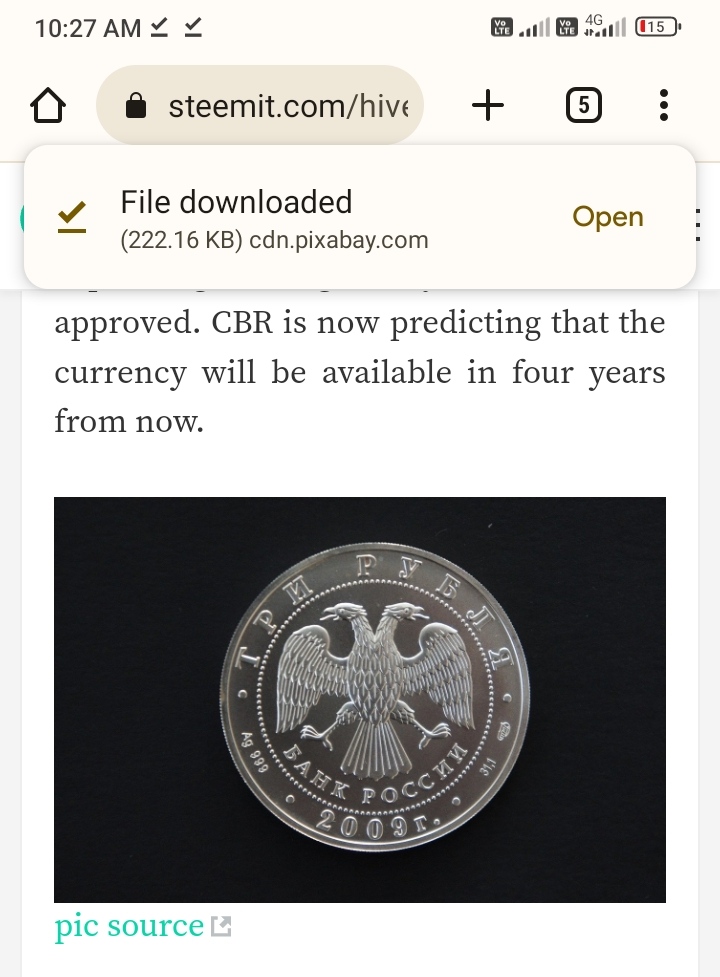Open the tab switcher showing 5 tabs

tap(584, 105)
